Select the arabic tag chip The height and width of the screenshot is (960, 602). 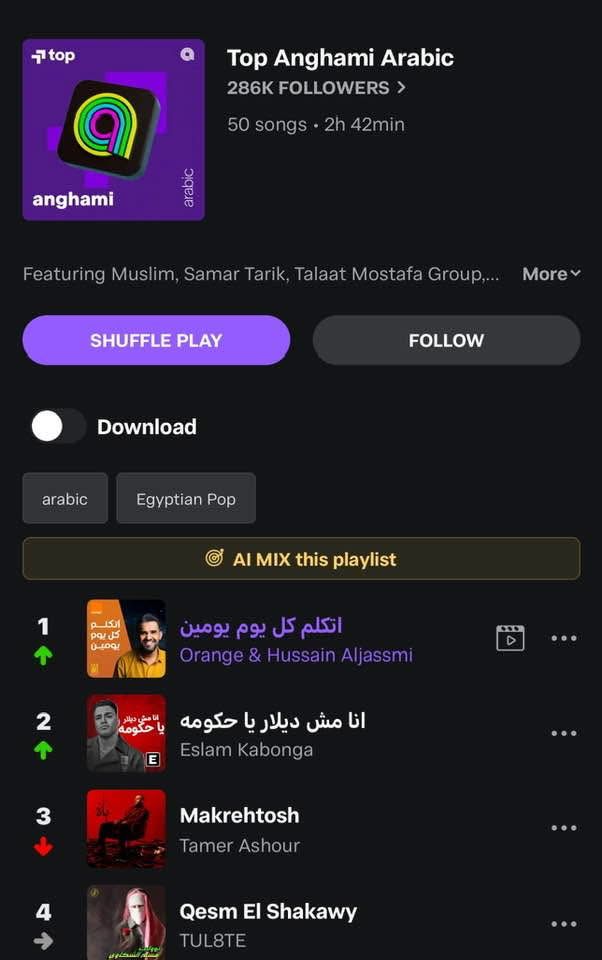point(65,499)
